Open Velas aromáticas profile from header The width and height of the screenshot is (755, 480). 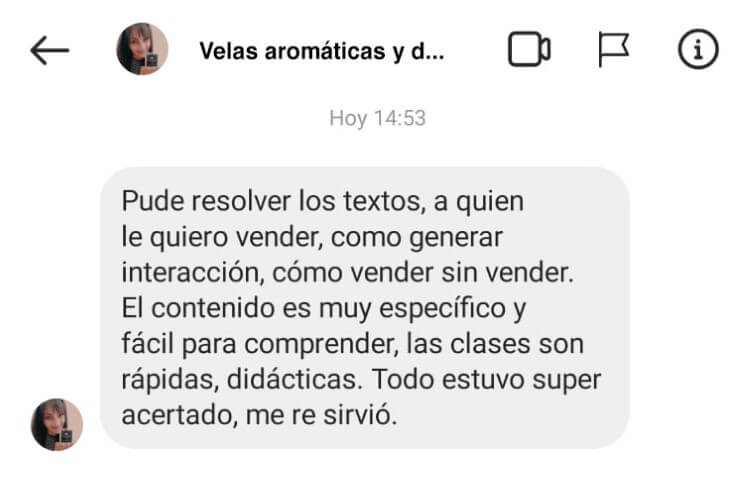320,51
